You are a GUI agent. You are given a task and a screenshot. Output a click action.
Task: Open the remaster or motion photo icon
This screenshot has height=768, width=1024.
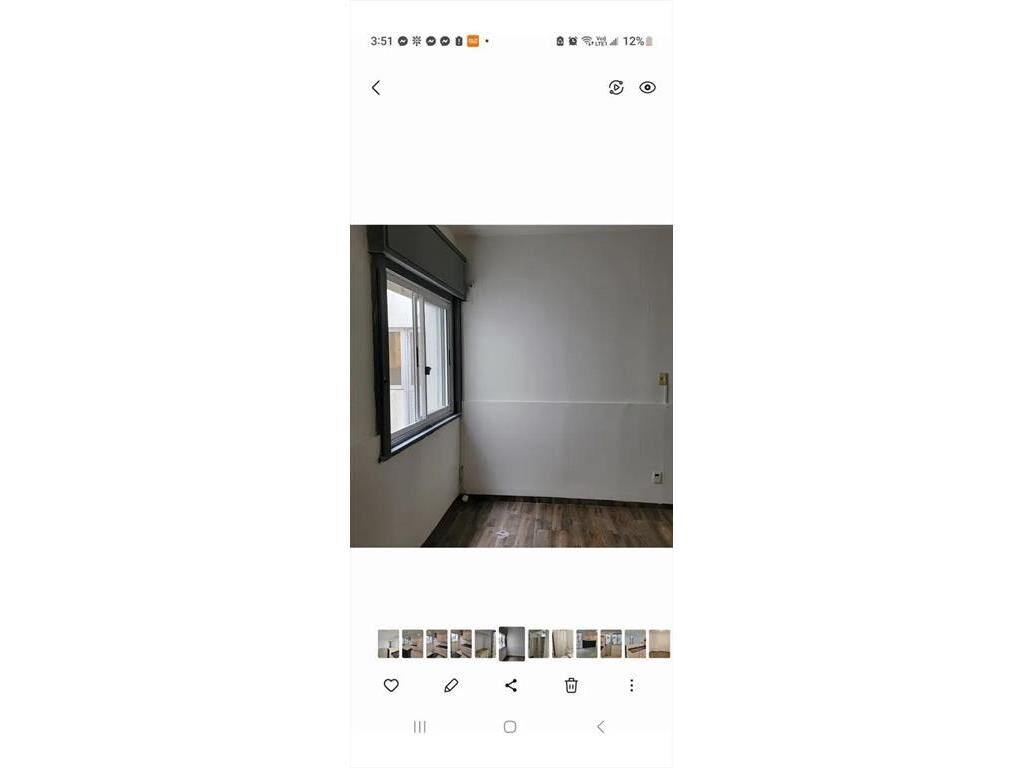point(616,88)
